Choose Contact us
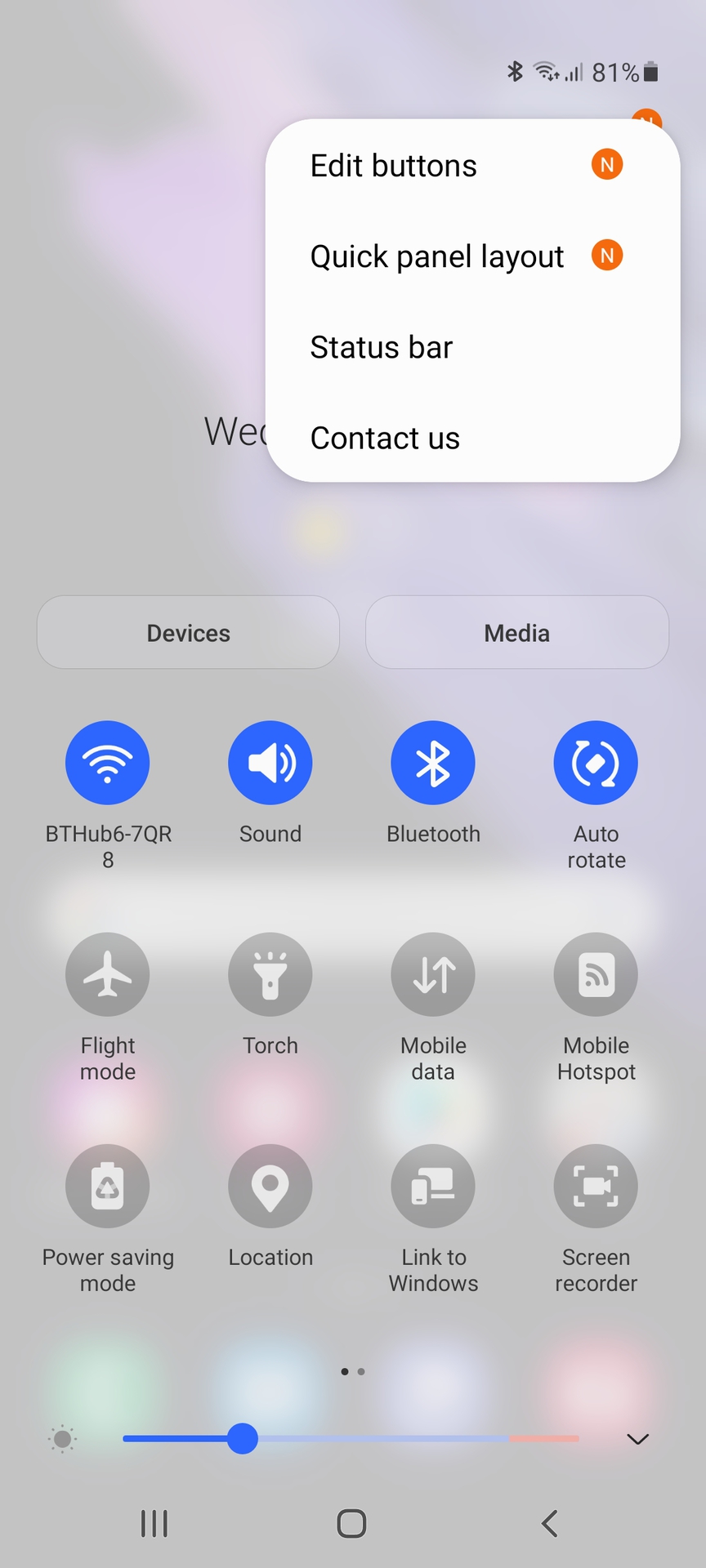The image size is (706, 1568). tap(385, 438)
